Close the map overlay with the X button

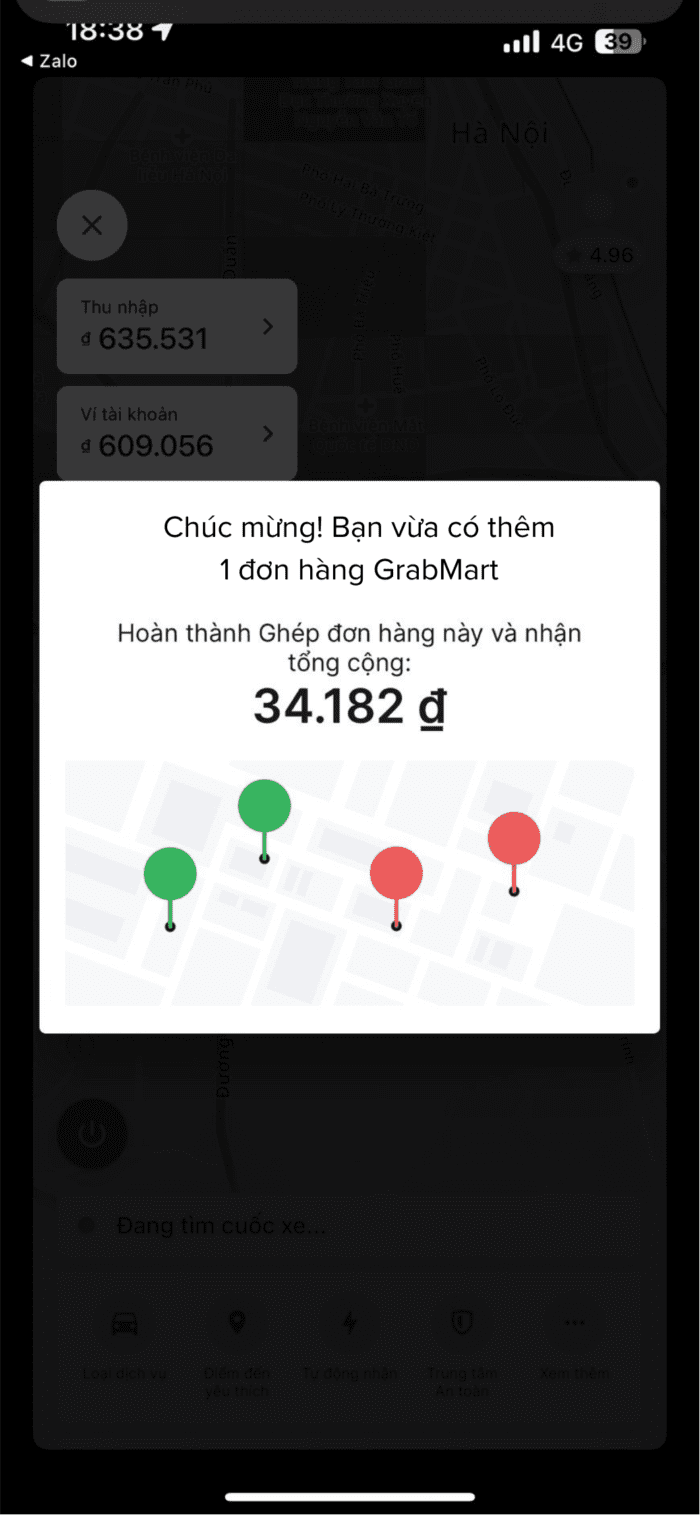(x=92, y=225)
